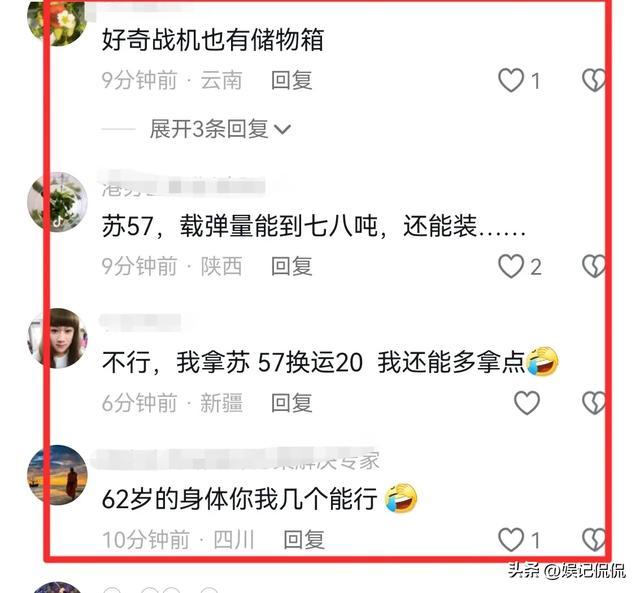Reply to the 苏57换运20 comment
This screenshot has width=640, height=593.
292,403
